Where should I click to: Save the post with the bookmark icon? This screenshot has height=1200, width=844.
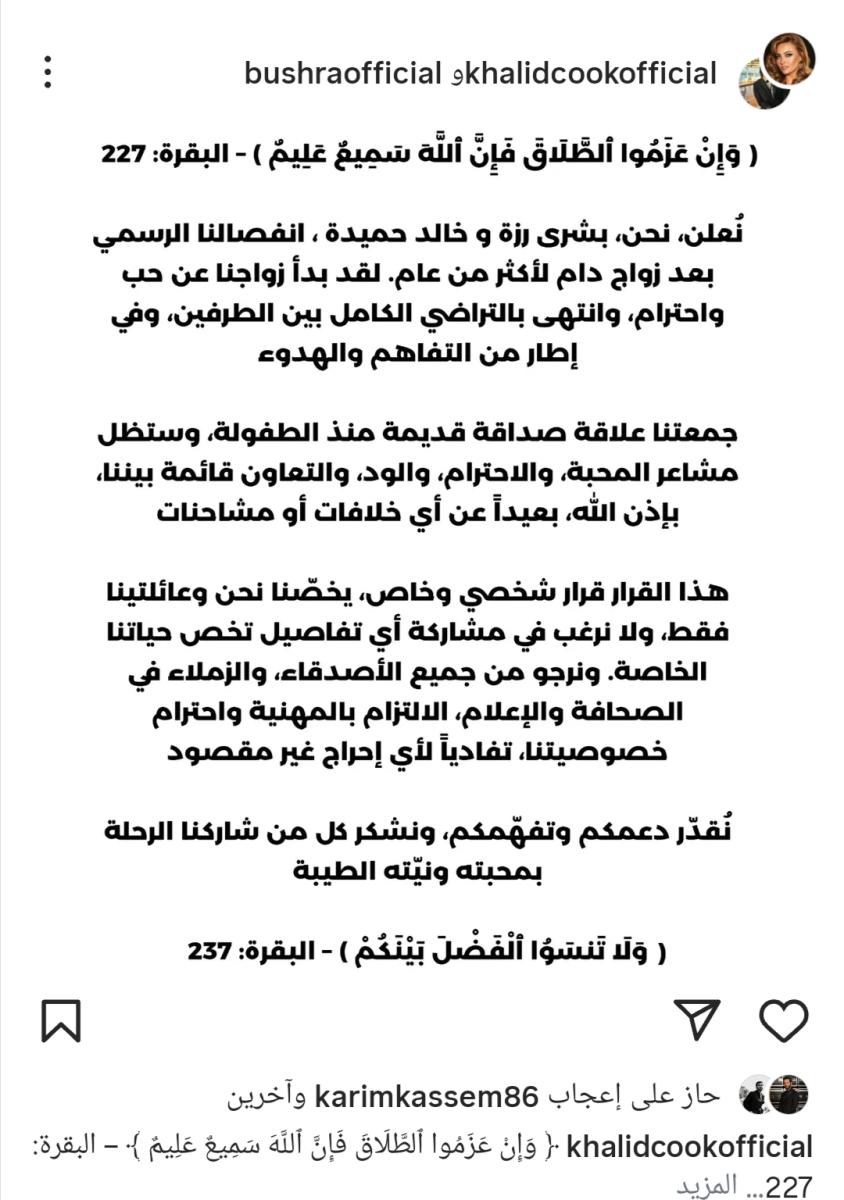(x=61, y=1020)
